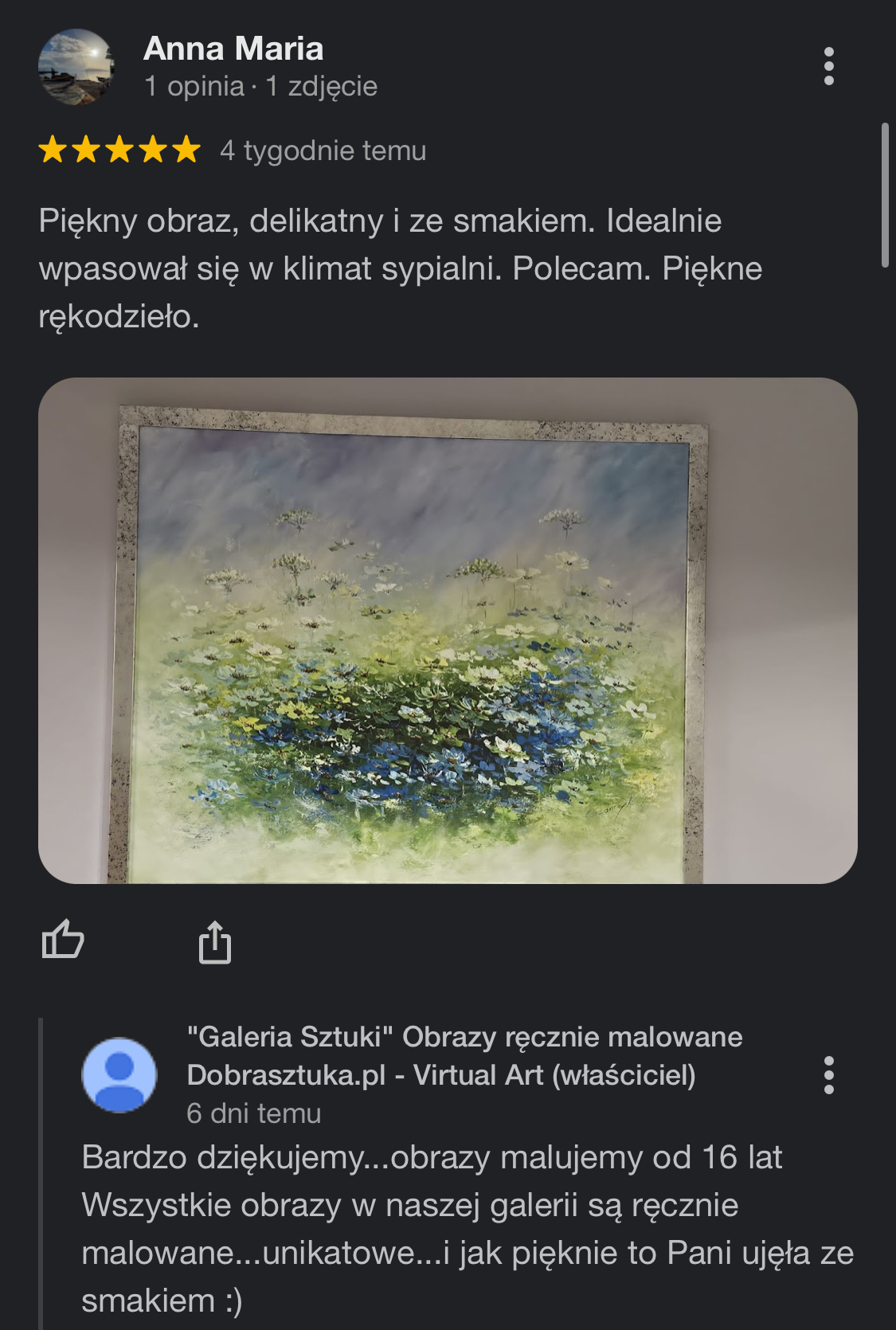Like Anna Maria's review
The height and width of the screenshot is (1330, 896).
(63, 939)
